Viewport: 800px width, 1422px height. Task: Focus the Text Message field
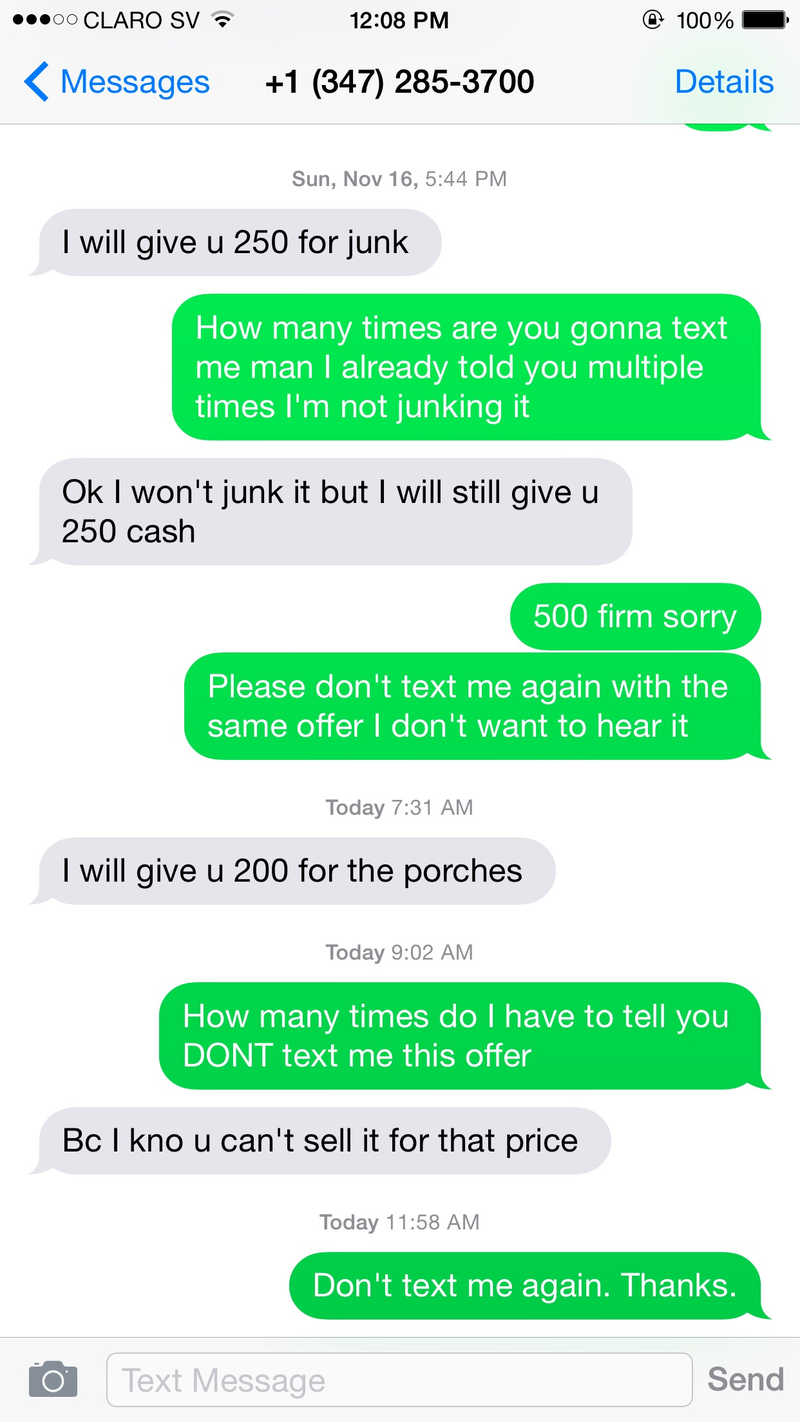(398, 1380)
